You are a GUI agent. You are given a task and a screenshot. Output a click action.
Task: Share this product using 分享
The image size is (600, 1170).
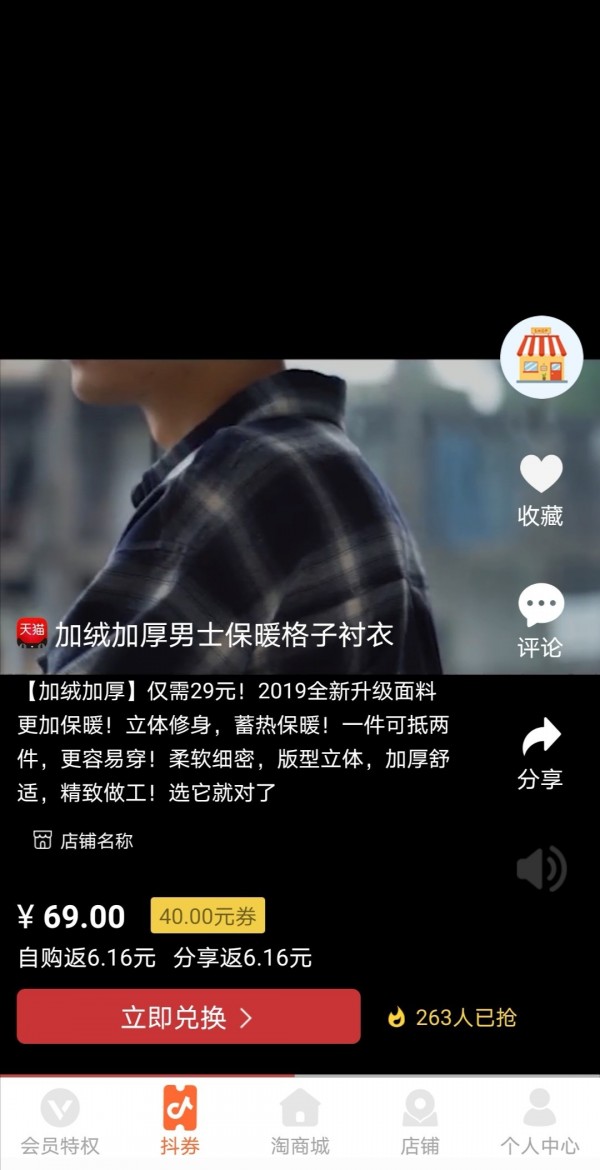(540, 752)
